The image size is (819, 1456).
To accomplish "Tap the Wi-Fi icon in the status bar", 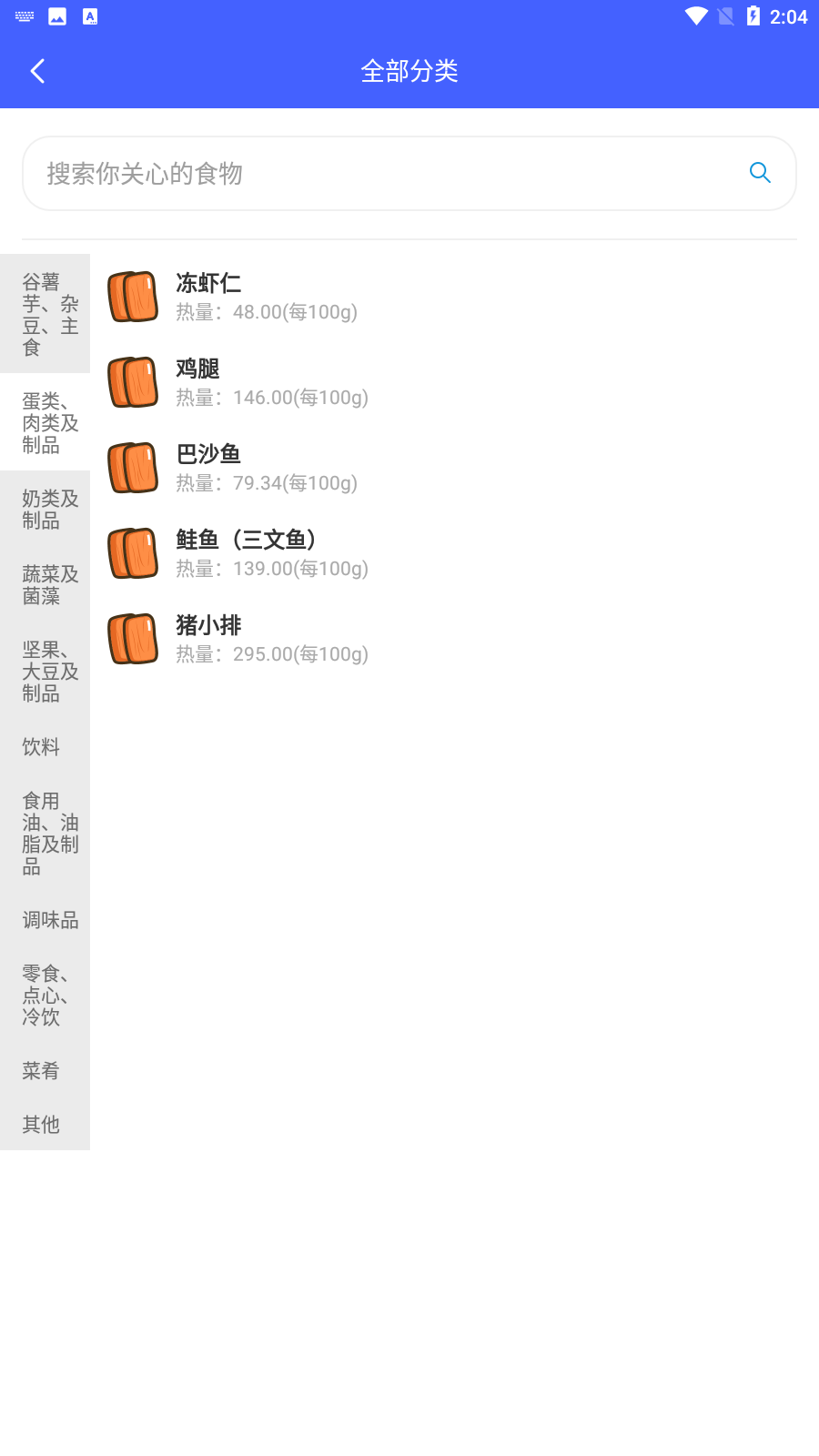I will pyautogui.click(x=697, y=15).
